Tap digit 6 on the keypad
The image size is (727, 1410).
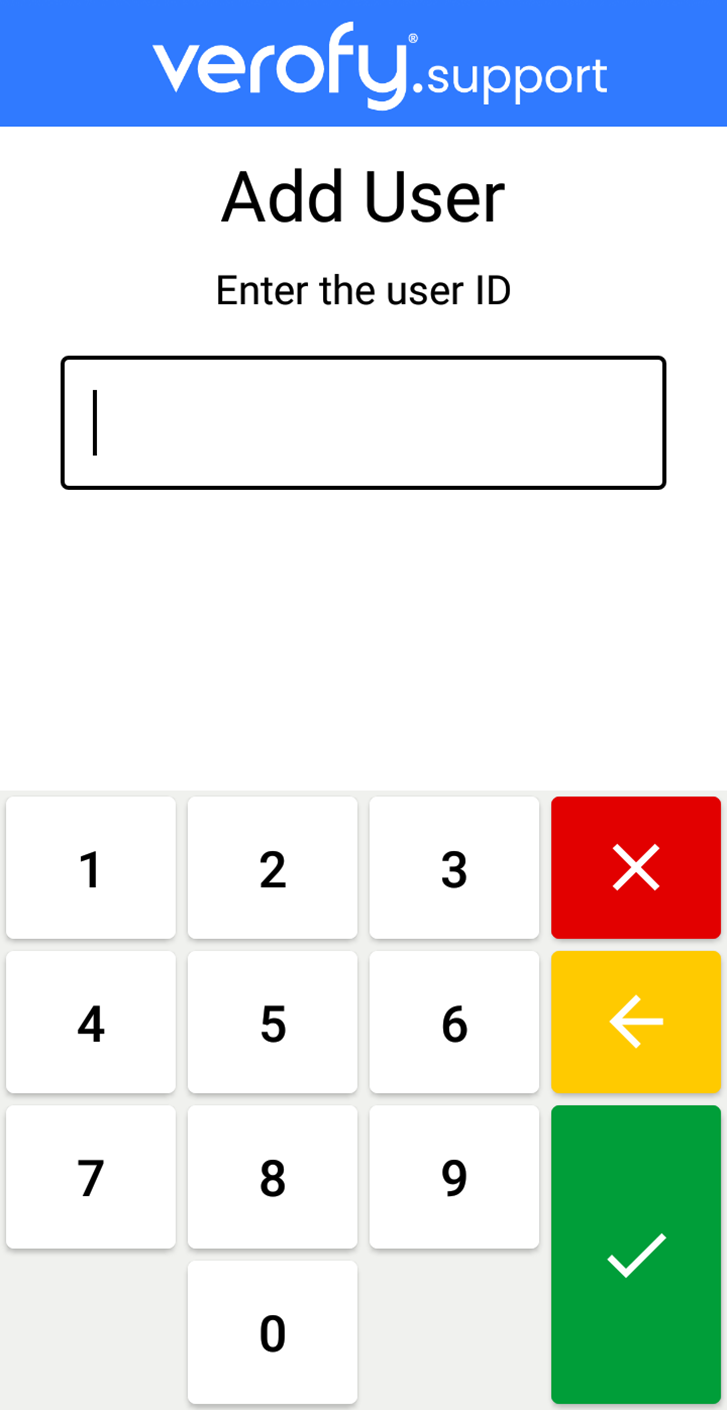pos(454,1022)
